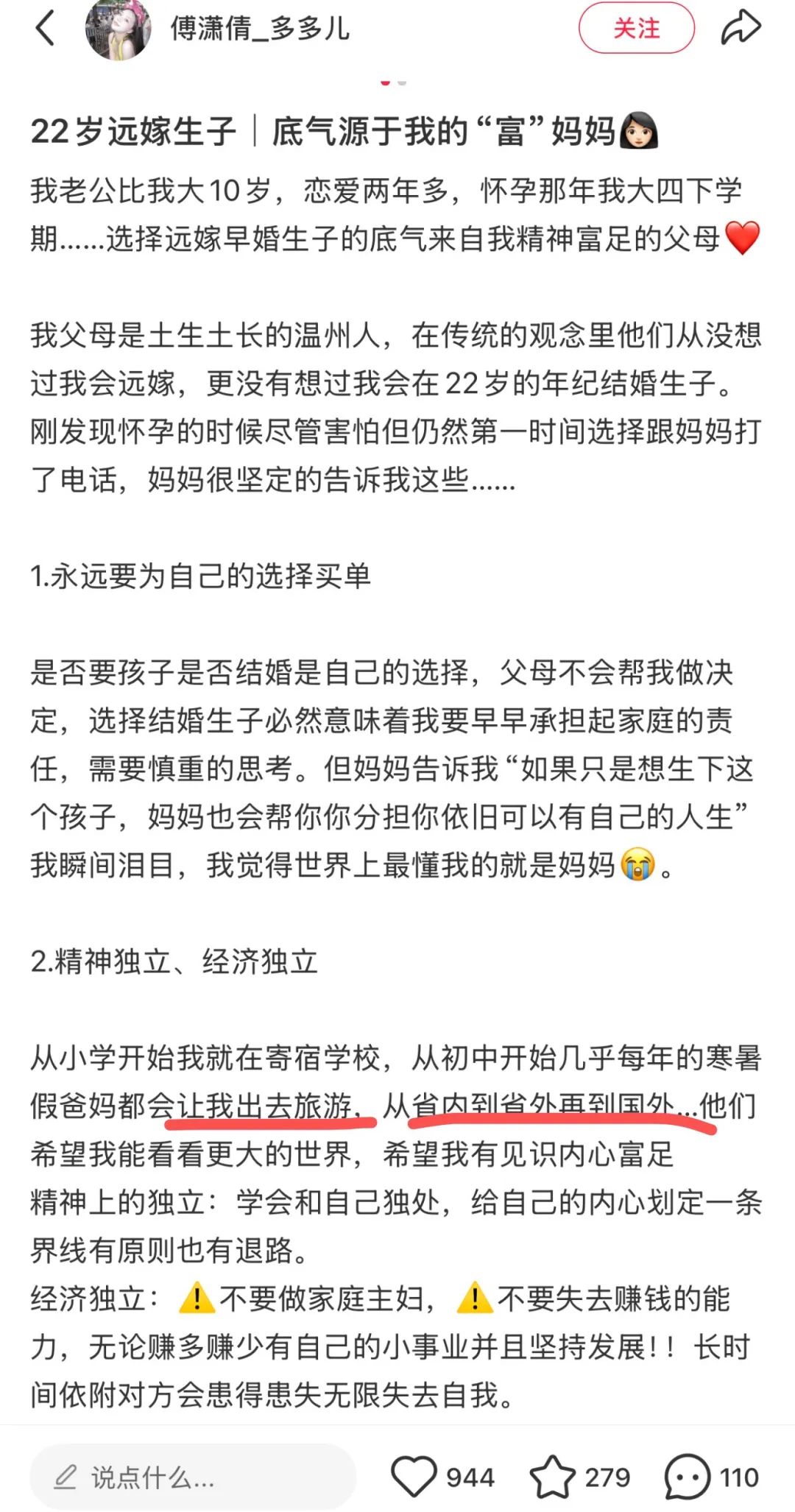Screen dimensions: 795x1512
Task: Tap the author name 傅潇倩_多多儿
Action: [x=259, y=29]
